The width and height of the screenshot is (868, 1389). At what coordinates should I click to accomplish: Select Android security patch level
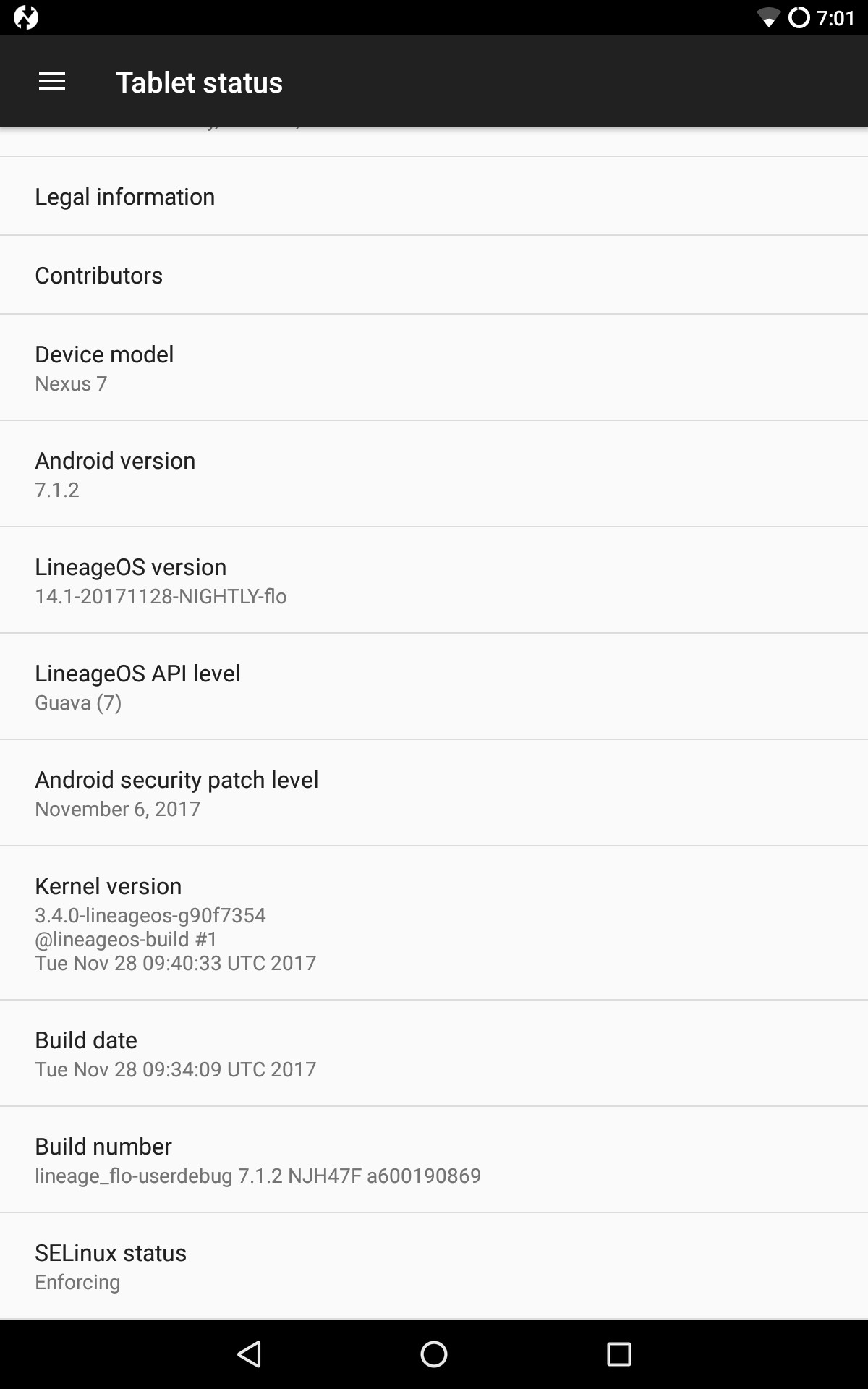(434, 793)
